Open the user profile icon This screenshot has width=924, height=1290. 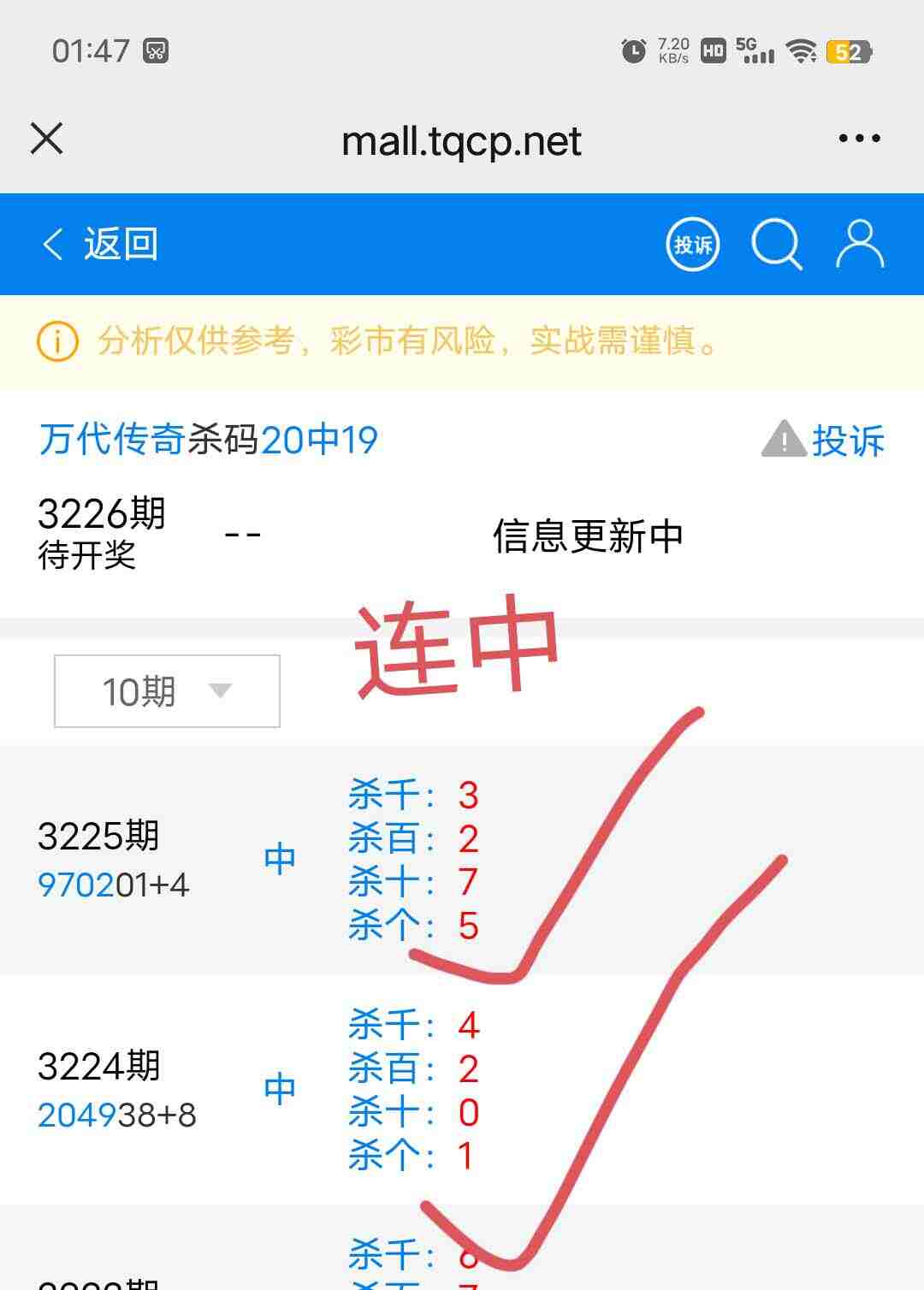pyautogui.click(x=858, y=245)
